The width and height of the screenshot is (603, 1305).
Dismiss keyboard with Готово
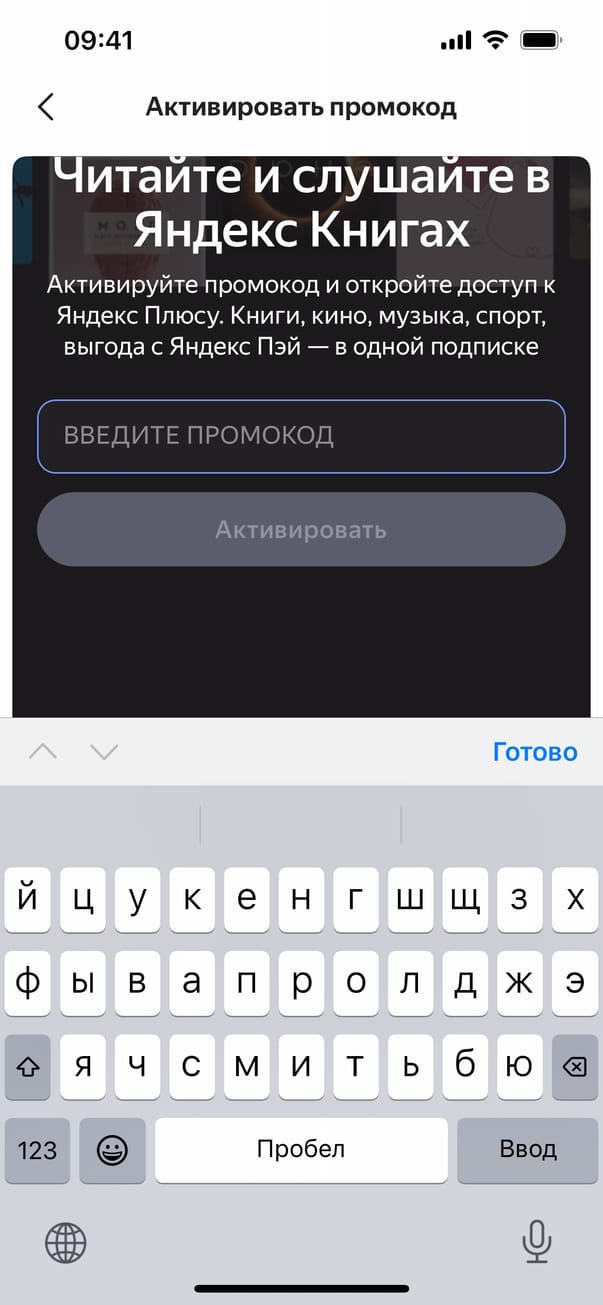click(535, 752)
